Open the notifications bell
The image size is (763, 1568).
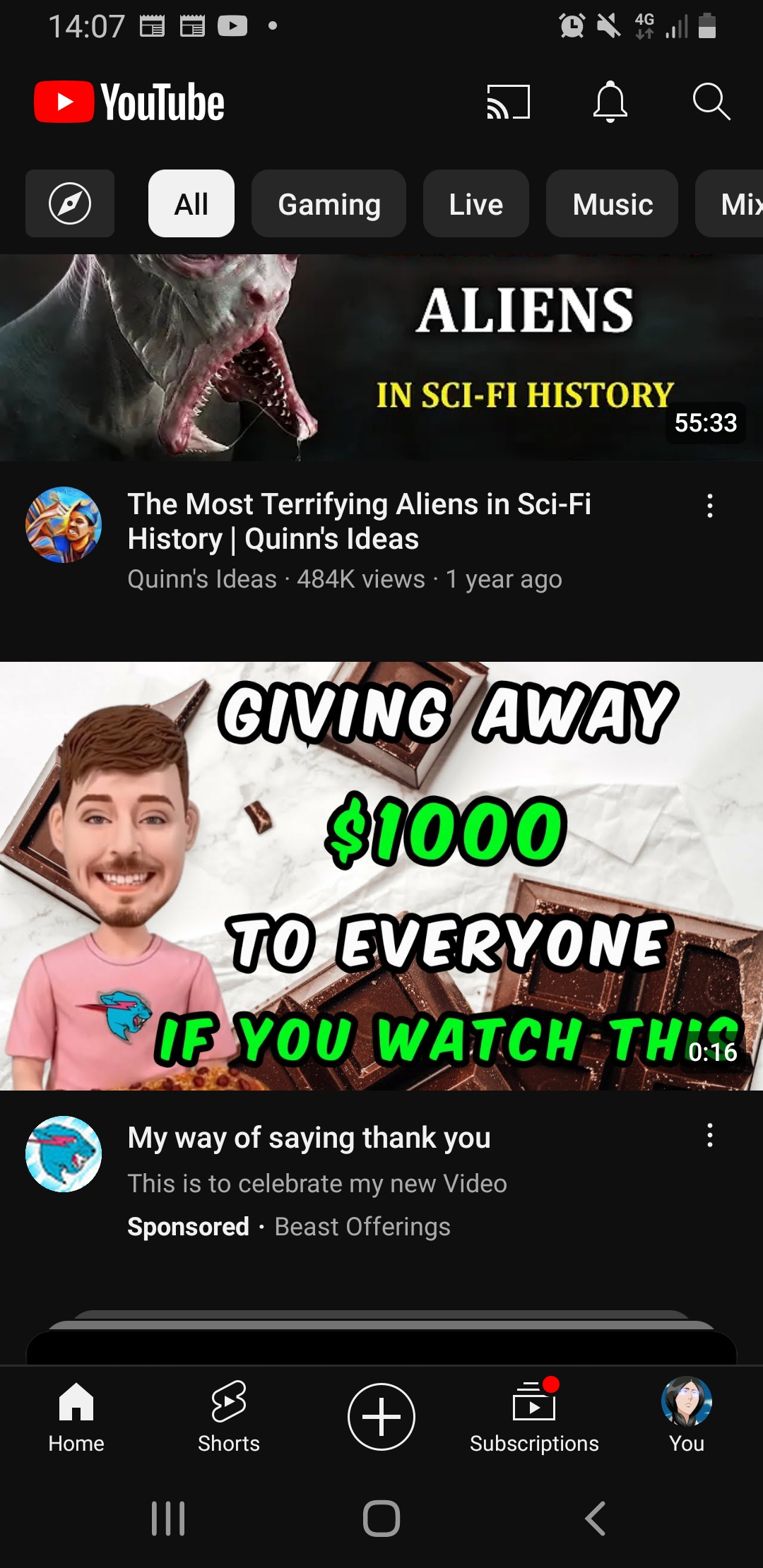[610, 102]
